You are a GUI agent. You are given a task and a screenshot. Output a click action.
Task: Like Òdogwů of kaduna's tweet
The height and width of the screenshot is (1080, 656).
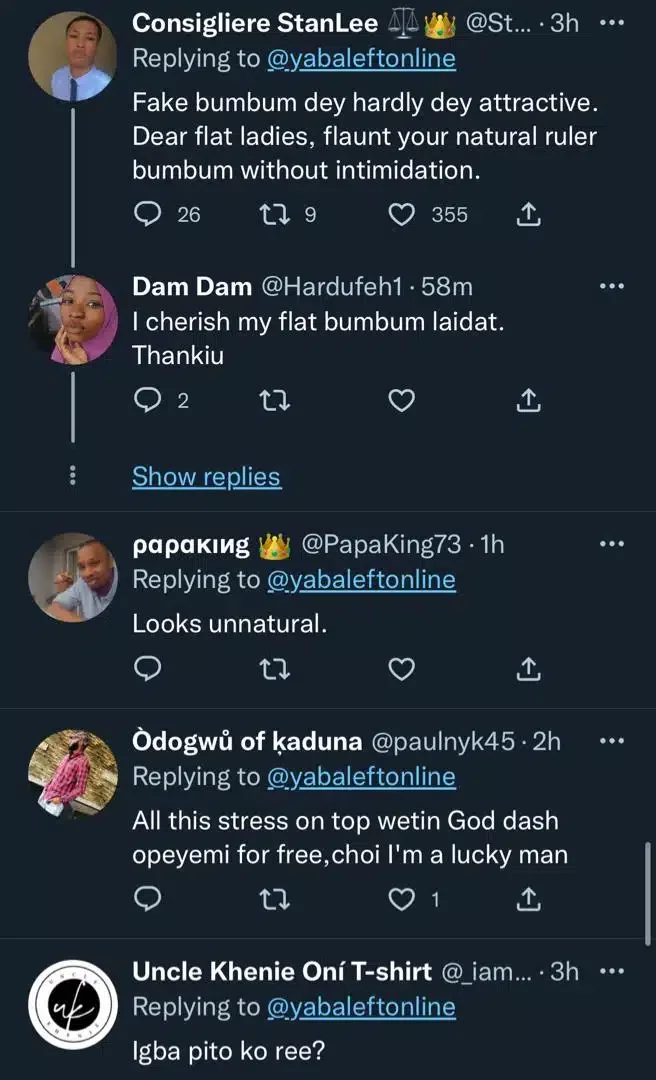click(402, 900)
